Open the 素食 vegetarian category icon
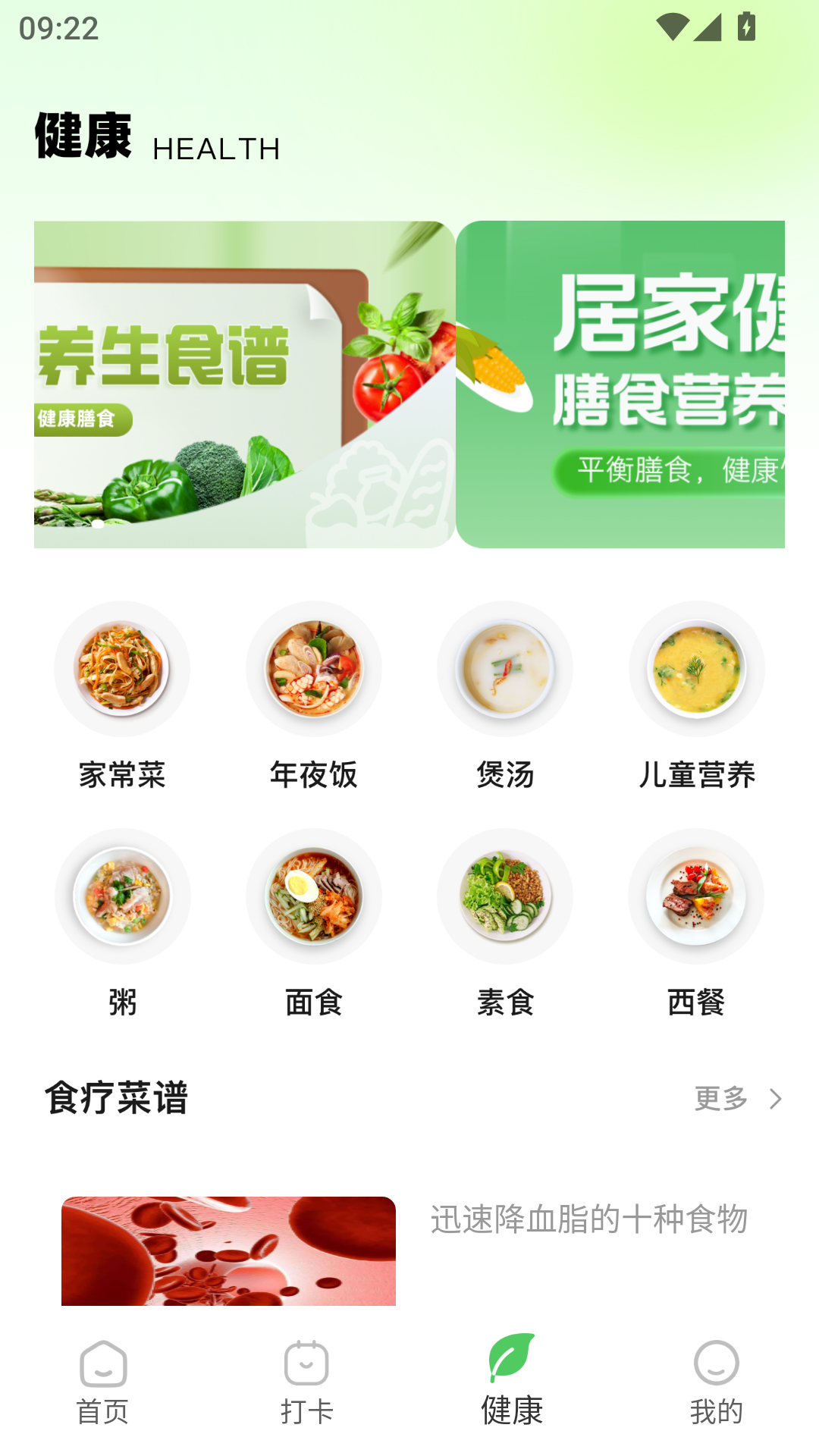 pyautogui.click(x=505, y=897)
